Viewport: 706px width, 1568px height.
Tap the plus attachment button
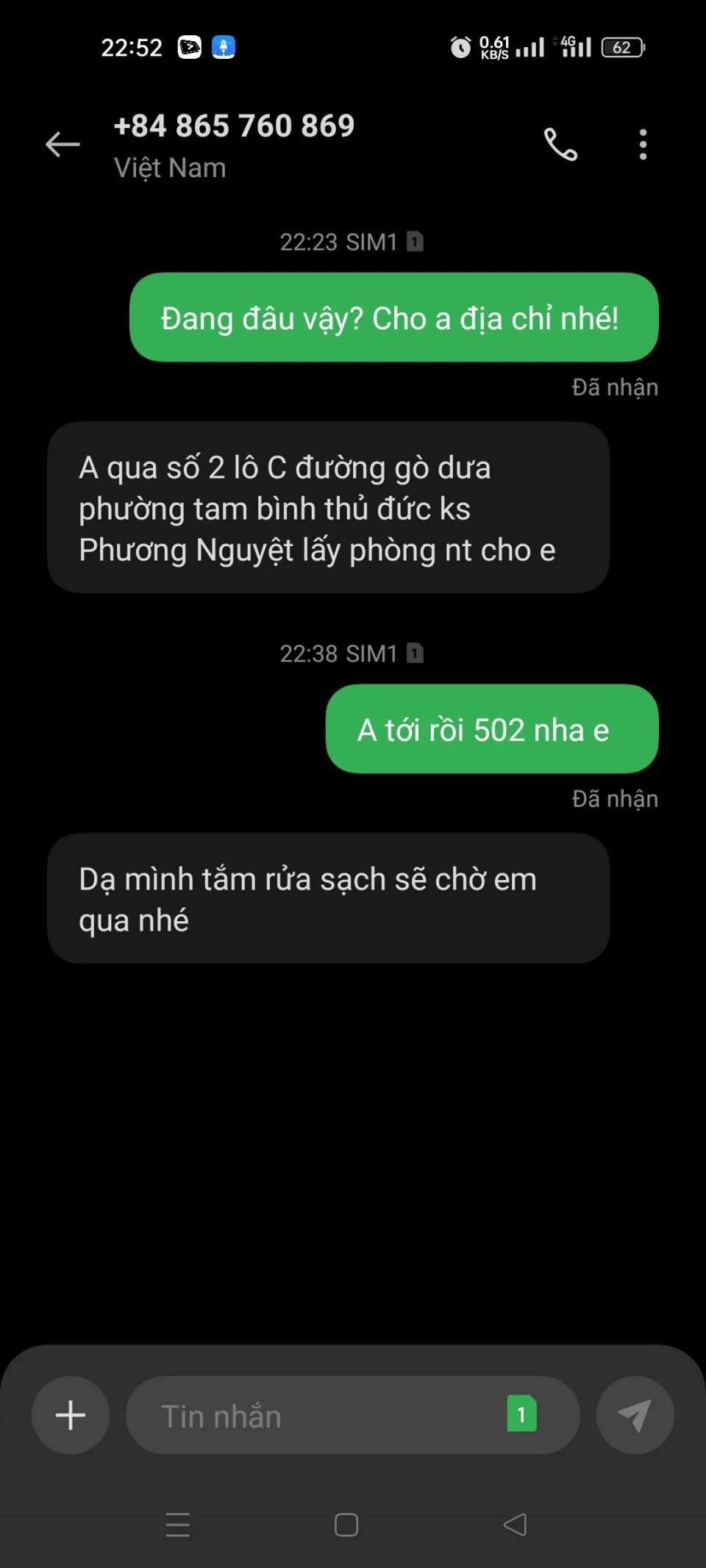[71, 1415]
